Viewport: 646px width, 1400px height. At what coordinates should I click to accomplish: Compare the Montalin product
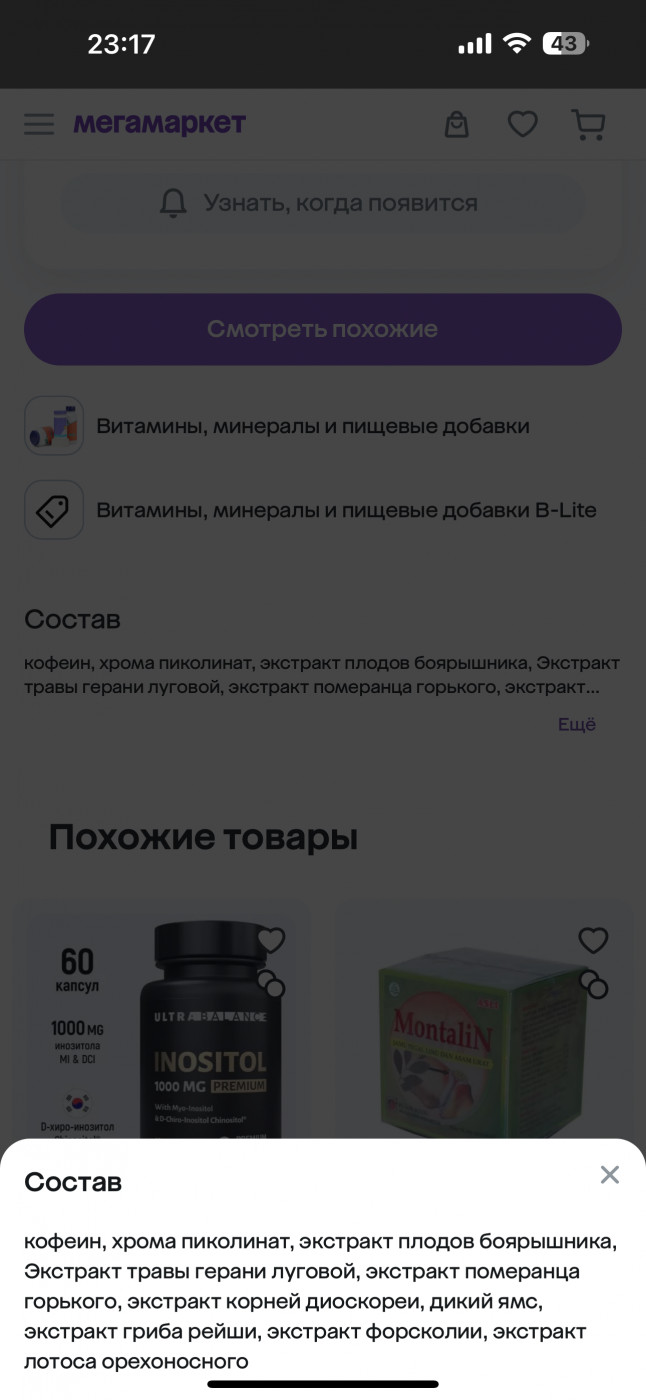[594, 985]
